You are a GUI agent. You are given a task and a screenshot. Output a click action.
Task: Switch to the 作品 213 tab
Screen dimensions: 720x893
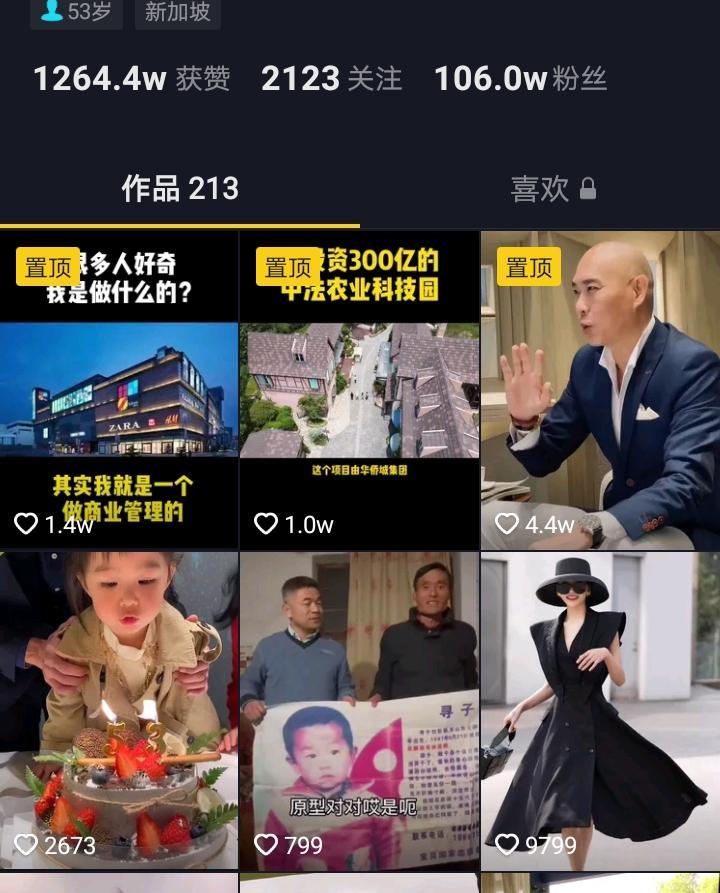click(x=180, y=189)
